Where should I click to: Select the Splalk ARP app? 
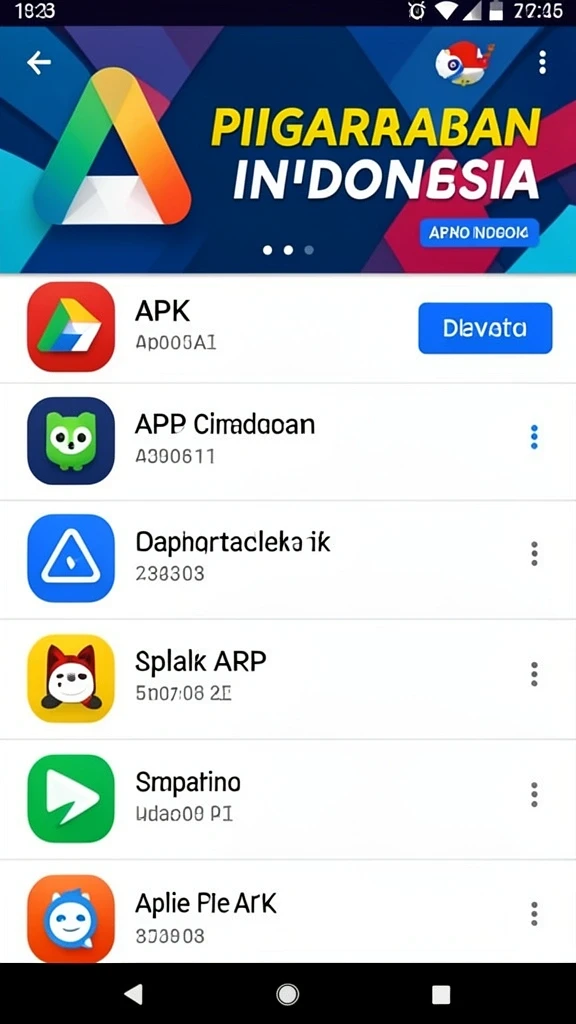point(288,679)
